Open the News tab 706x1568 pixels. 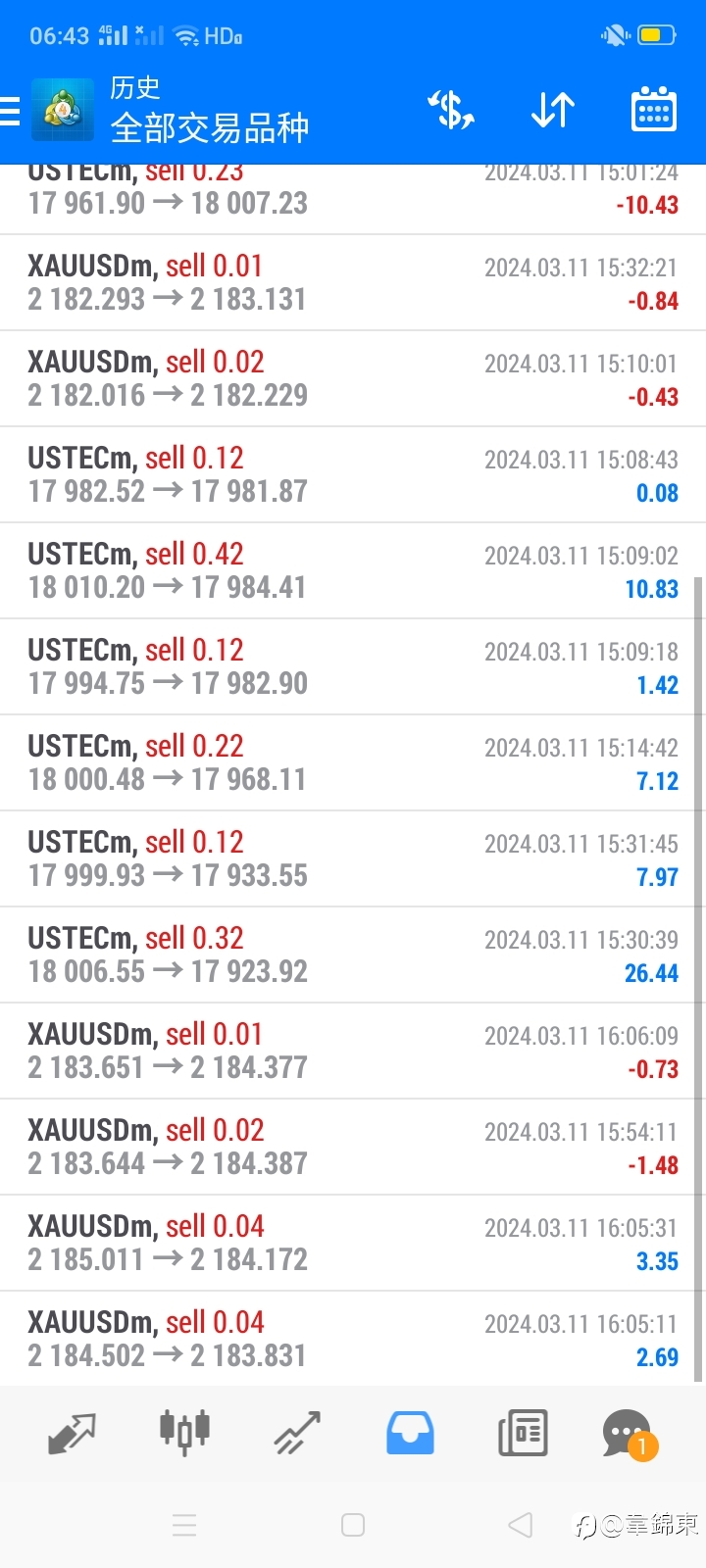coord(523,1433)
